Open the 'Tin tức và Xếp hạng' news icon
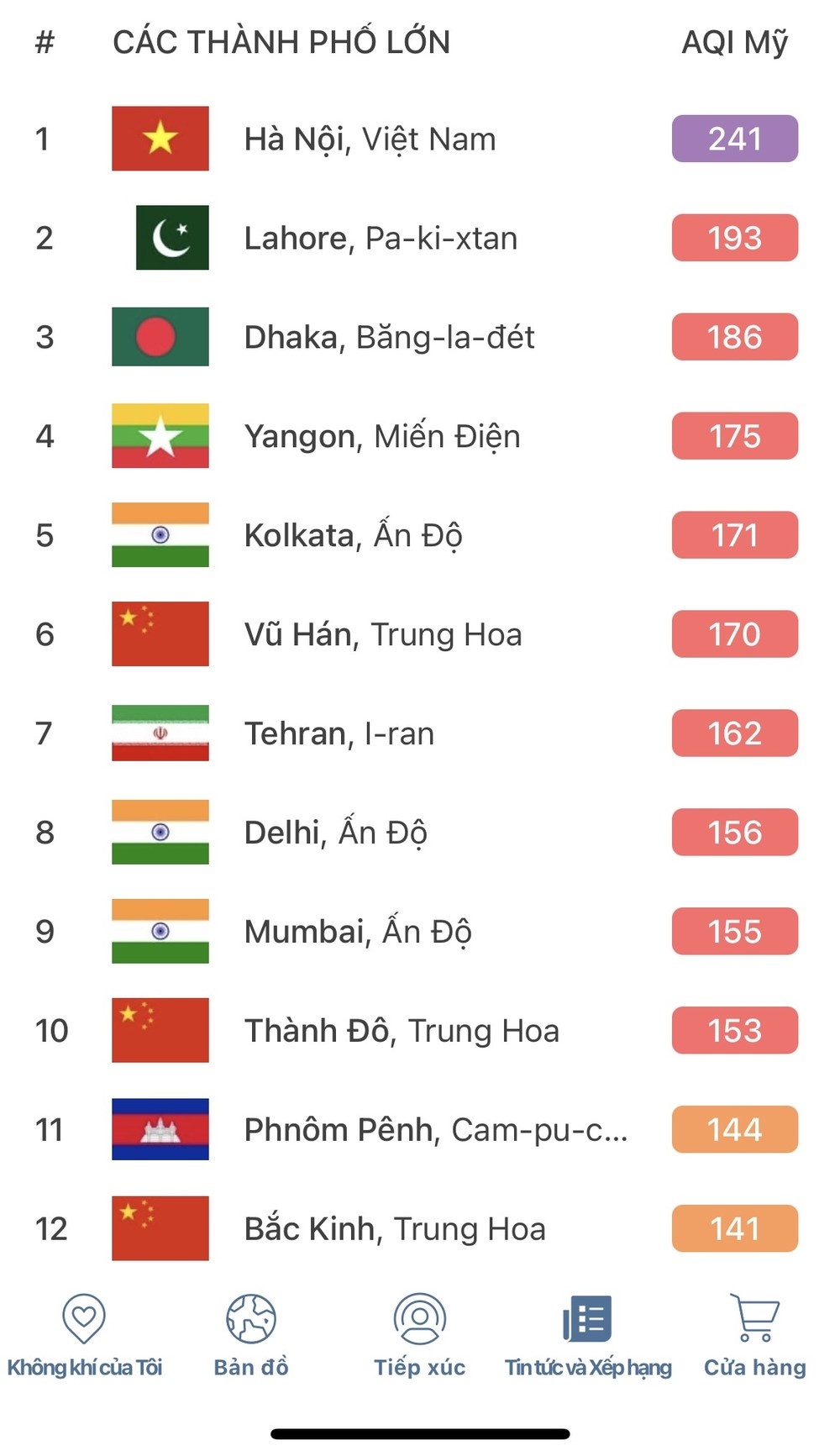 pyautogui.click(x=590, y=1319)
